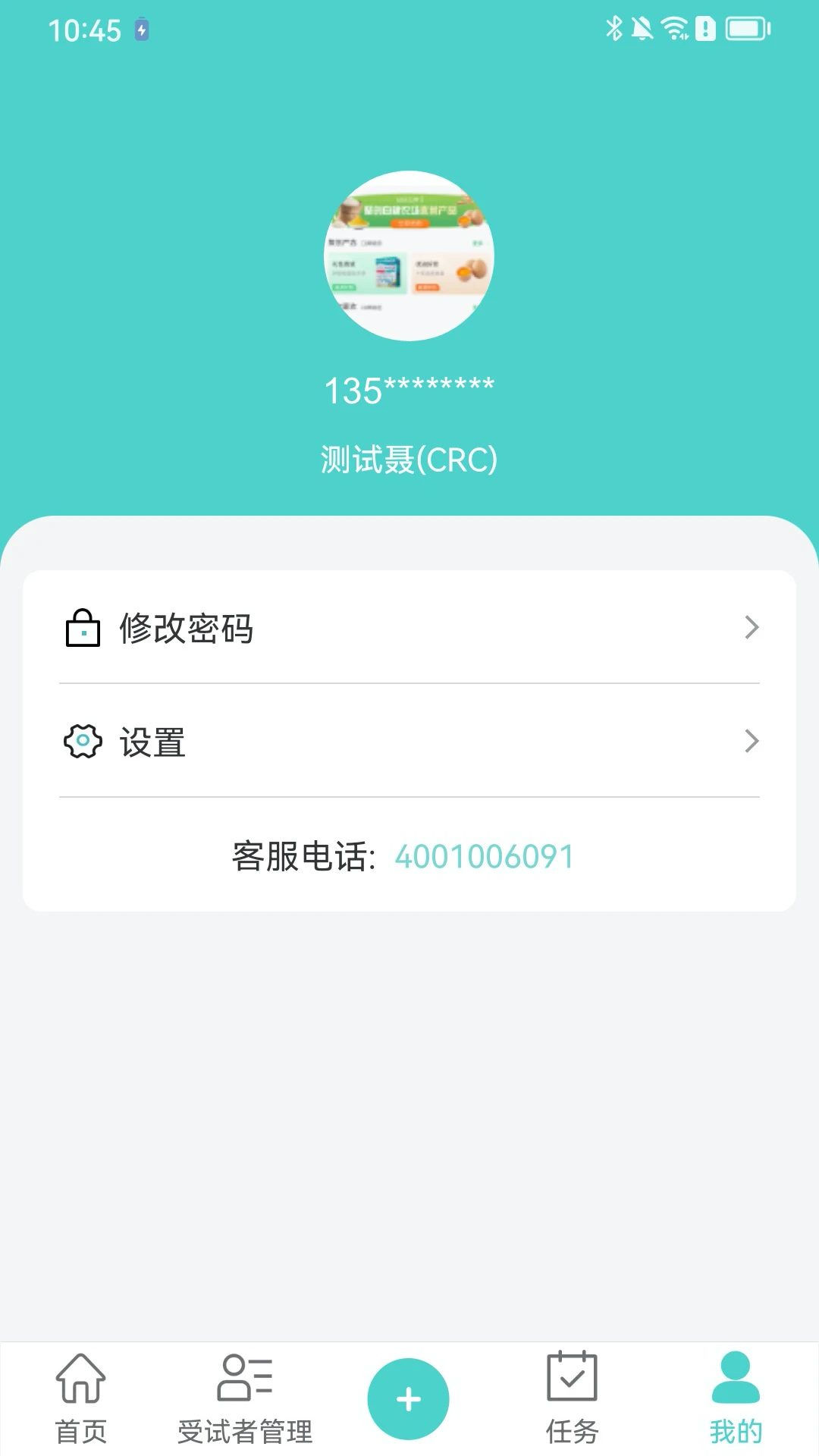The width and height of the screenshot is (819, 1456).
Task: Select the 我的 profile icon
Action: [x=734, y=1376]
